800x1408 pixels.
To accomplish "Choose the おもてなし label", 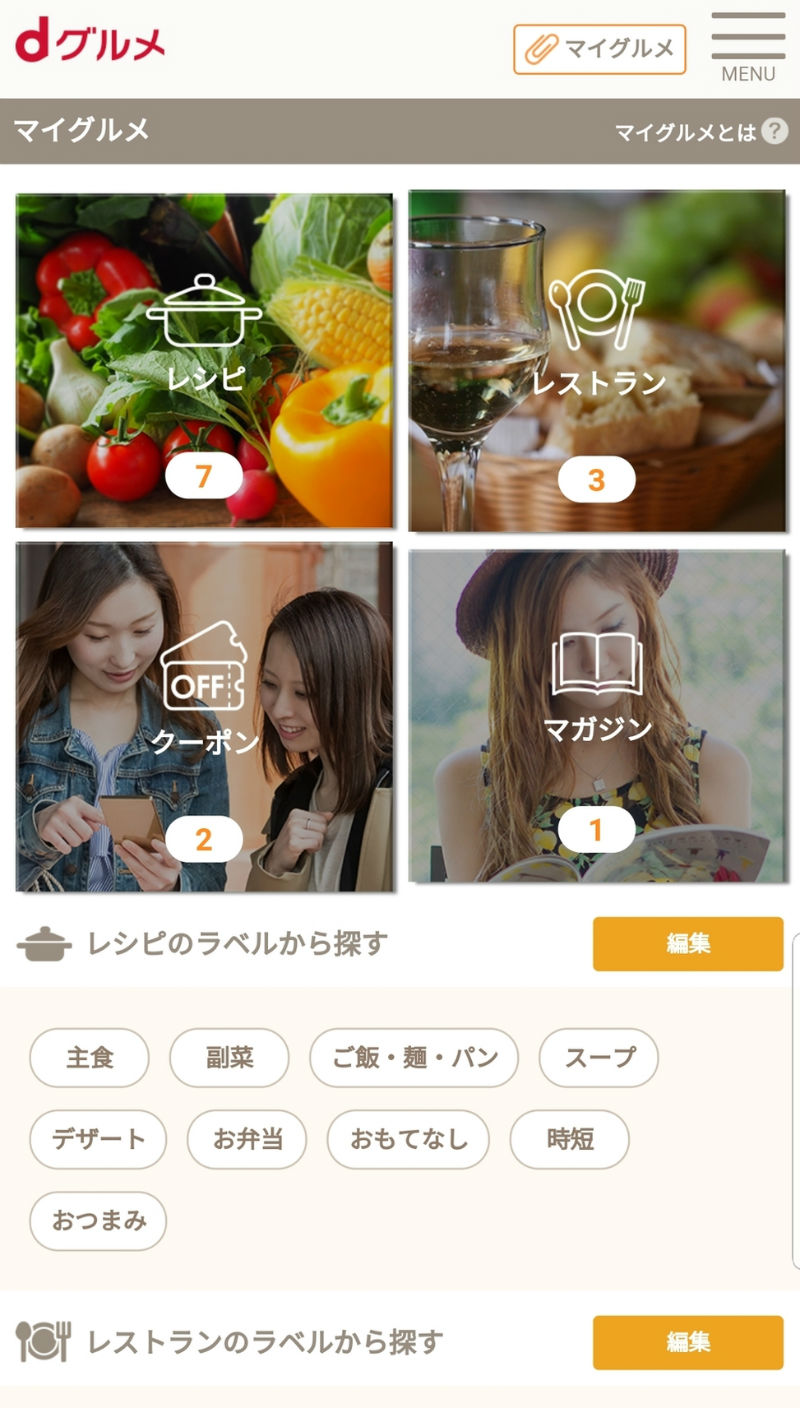I will click(x=408, y=1139).
